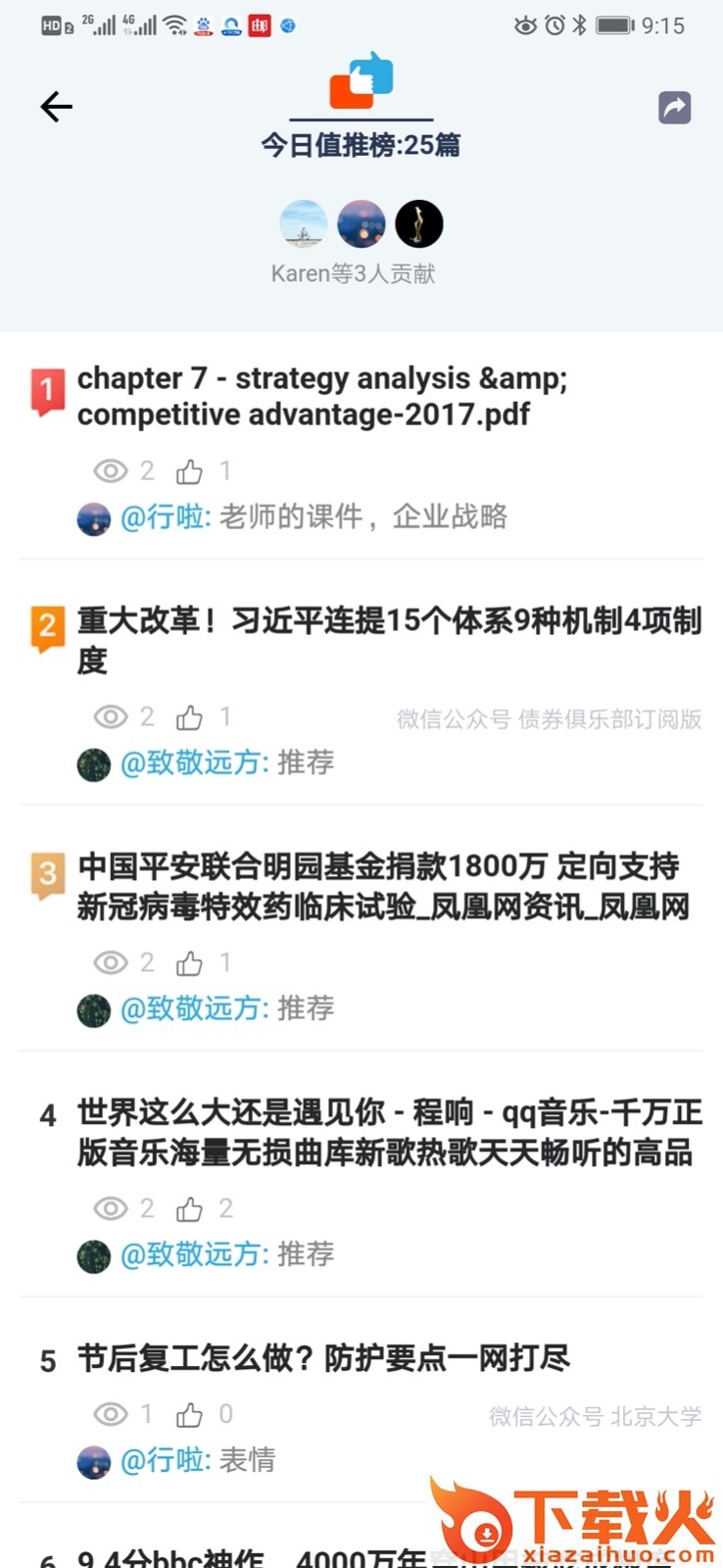Like the 节后复工怎么做 article
The height and width of the screenshot is (1568, 723).
(x=190, y=1415)
